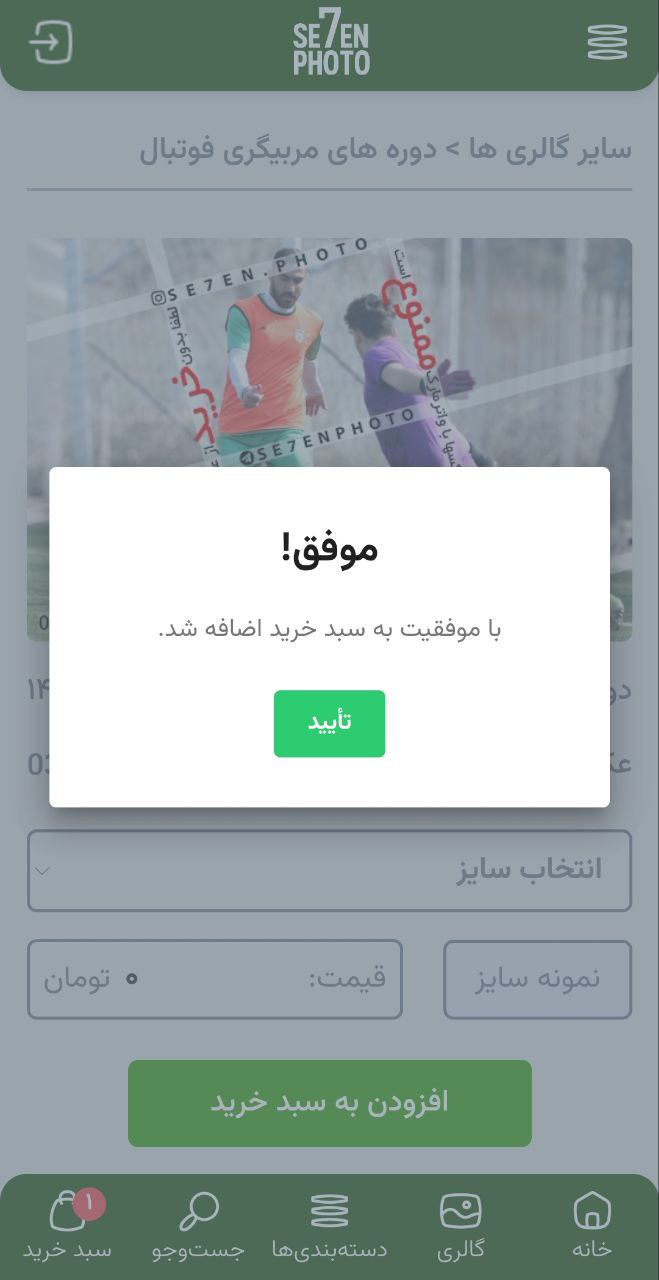Tap افزودن به سبد خرید button
The image size is (659, 1280).
coord(329,1103)
